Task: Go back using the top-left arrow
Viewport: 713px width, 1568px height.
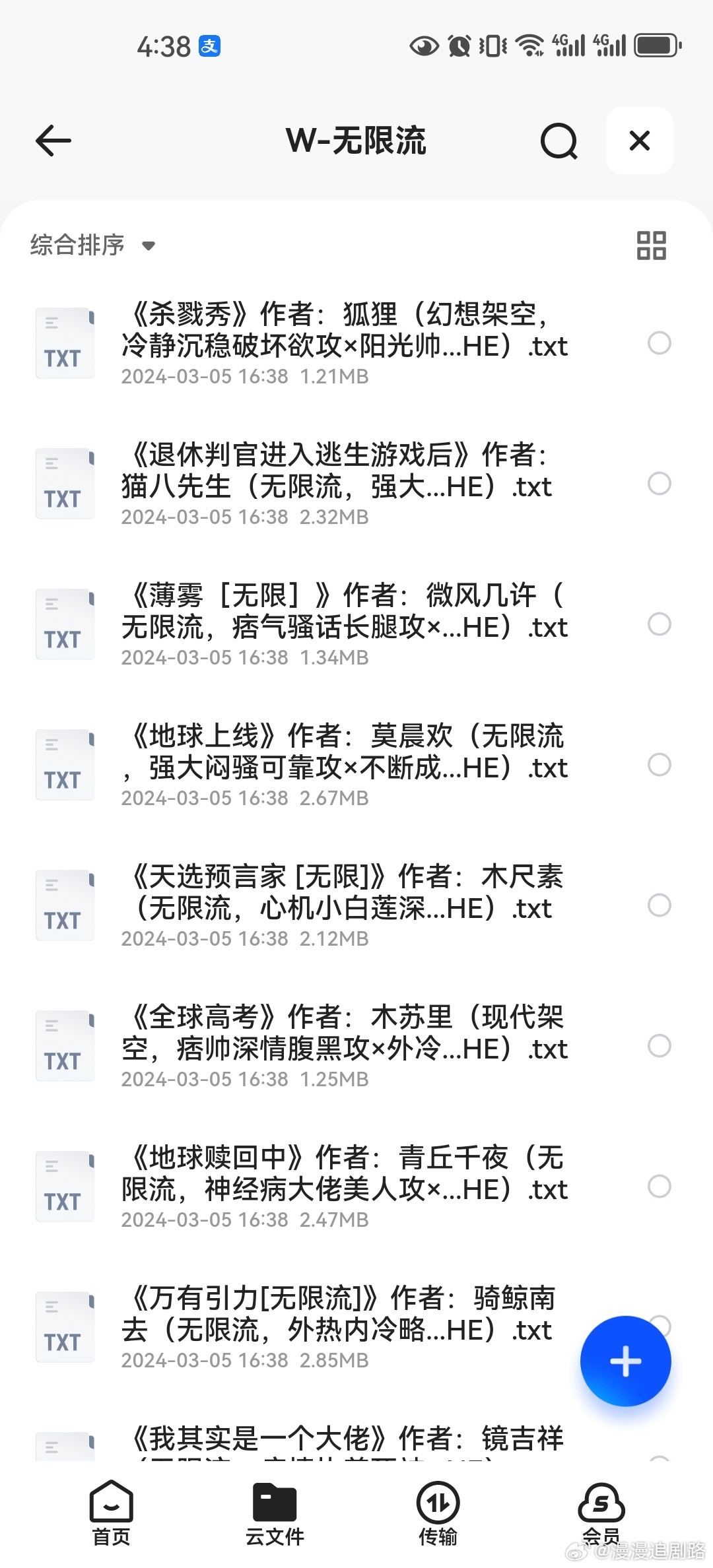Action: 53,141
